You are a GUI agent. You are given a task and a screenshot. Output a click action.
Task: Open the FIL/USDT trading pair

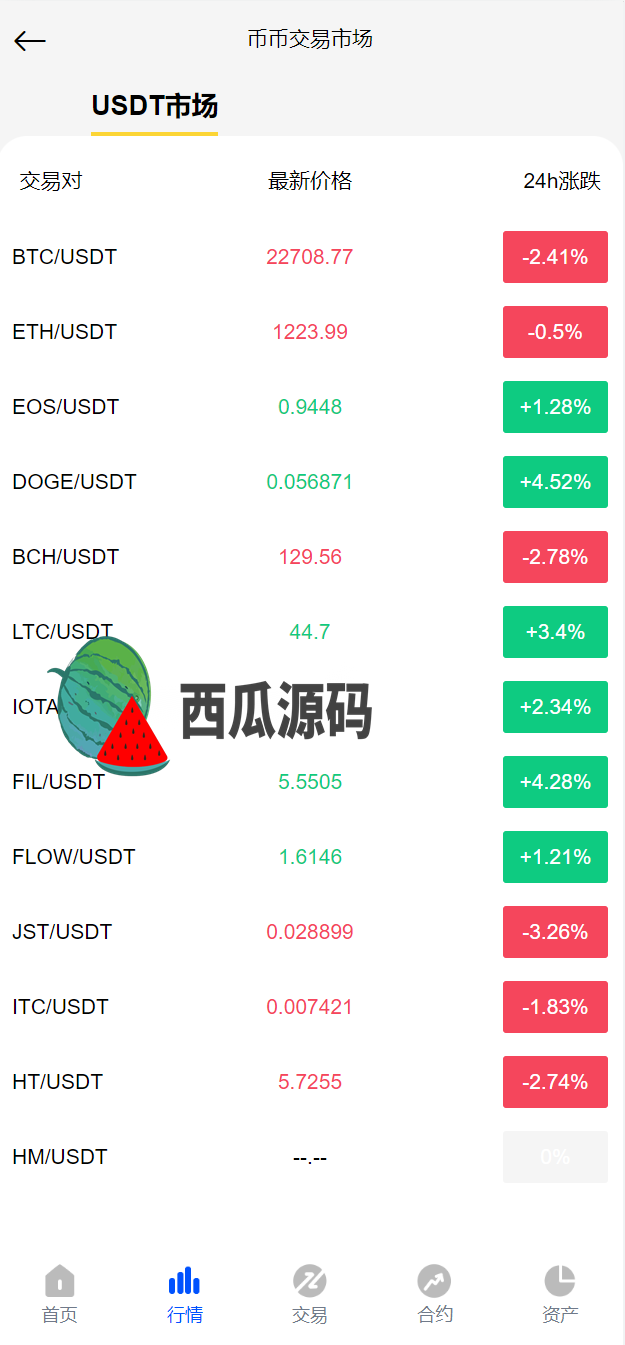pos(312,782)
